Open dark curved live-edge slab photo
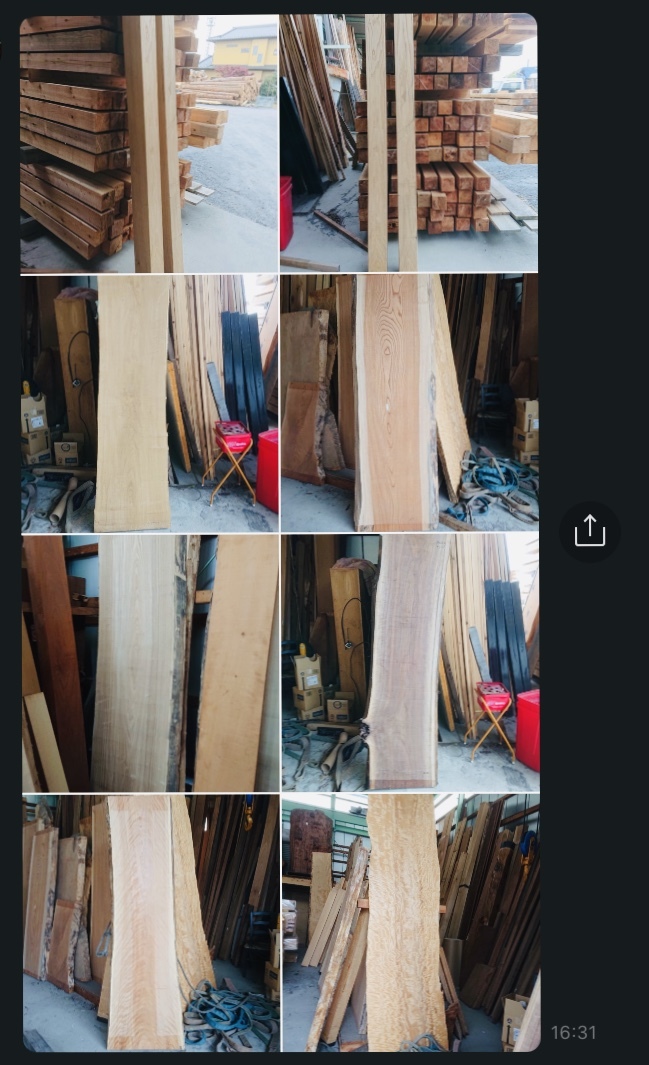This screenshot has width=649, height=1065. [409, 663]
